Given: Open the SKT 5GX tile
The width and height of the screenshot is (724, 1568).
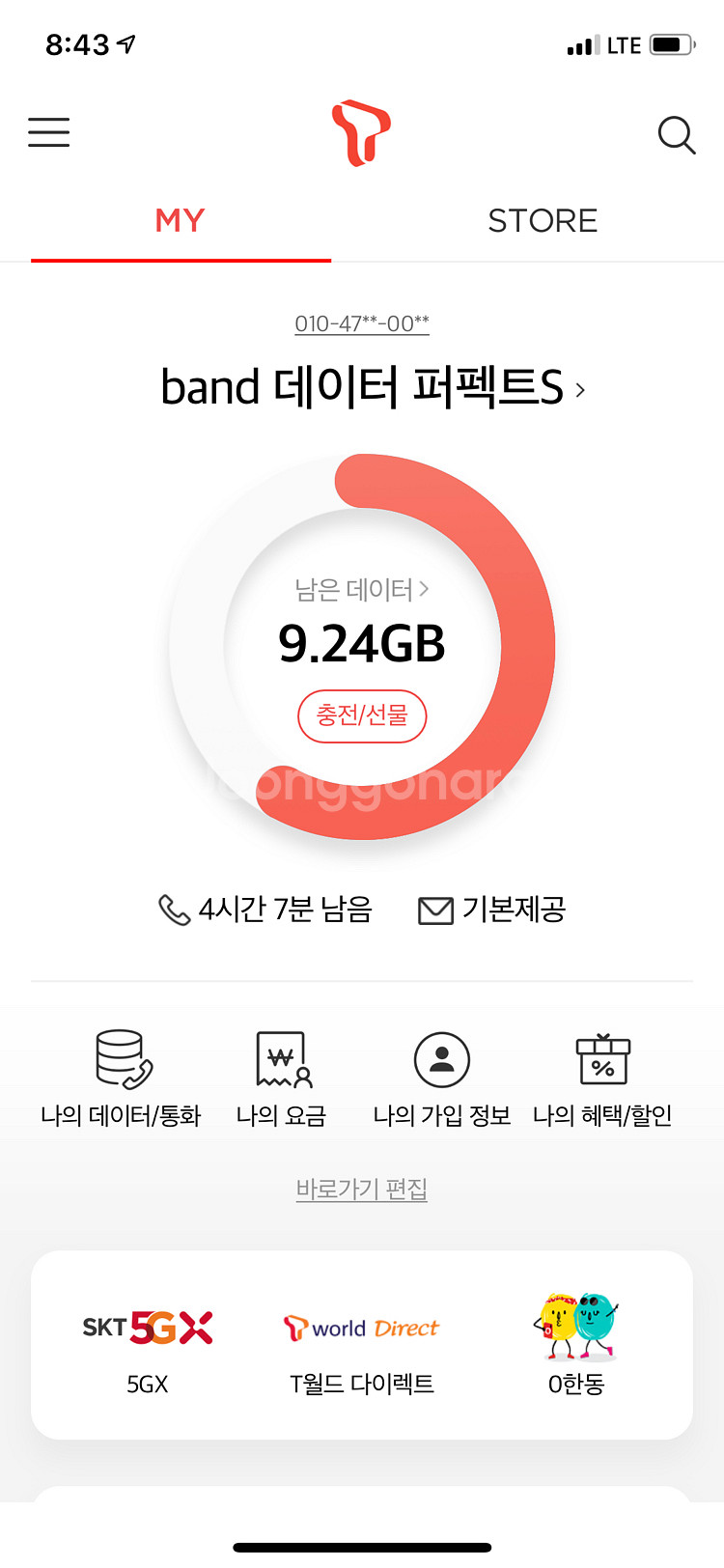Looking at the screenshot, I should pos(148,1345).
